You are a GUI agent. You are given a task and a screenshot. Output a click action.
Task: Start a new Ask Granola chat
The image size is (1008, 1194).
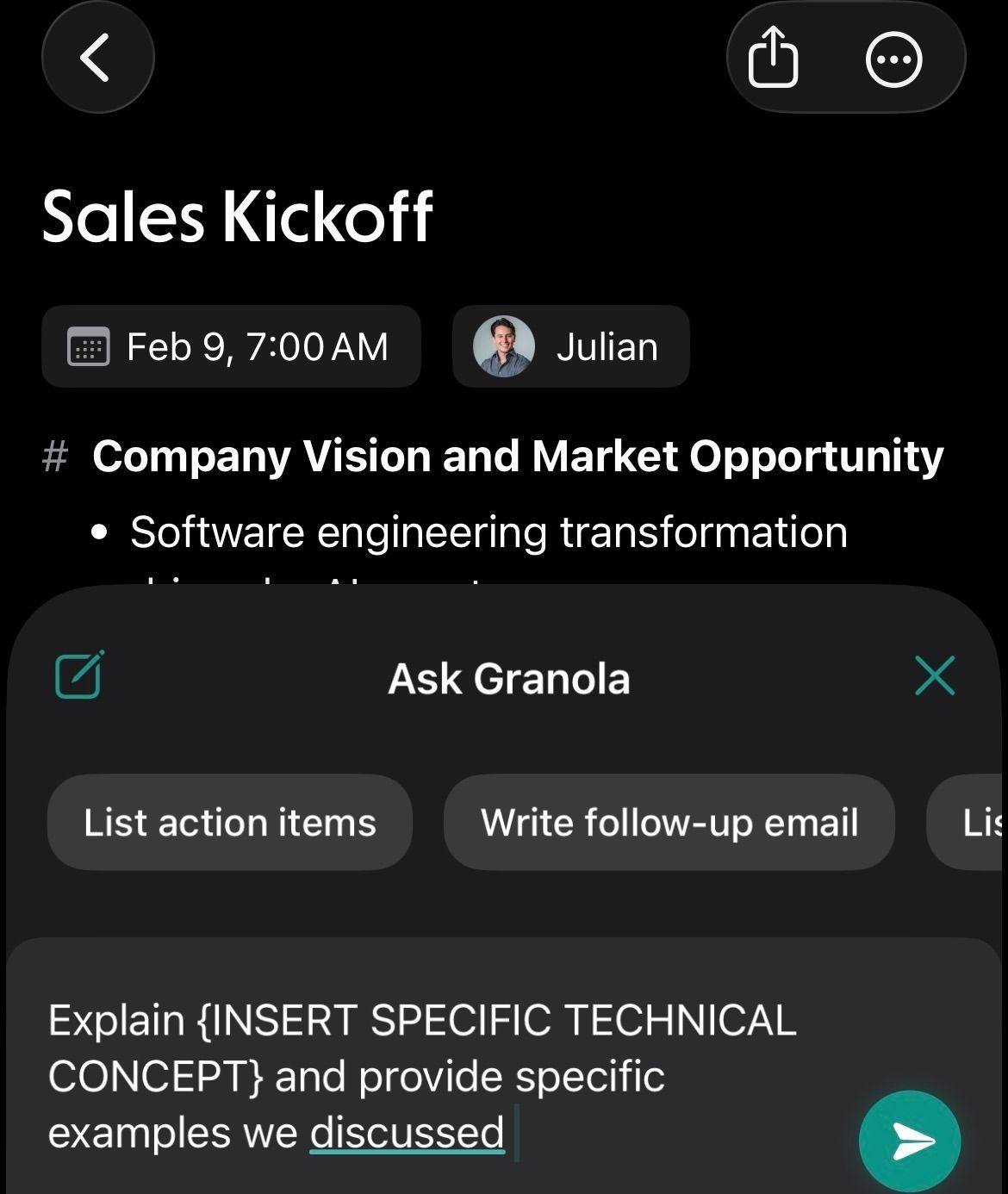click(x=79, y=675)
